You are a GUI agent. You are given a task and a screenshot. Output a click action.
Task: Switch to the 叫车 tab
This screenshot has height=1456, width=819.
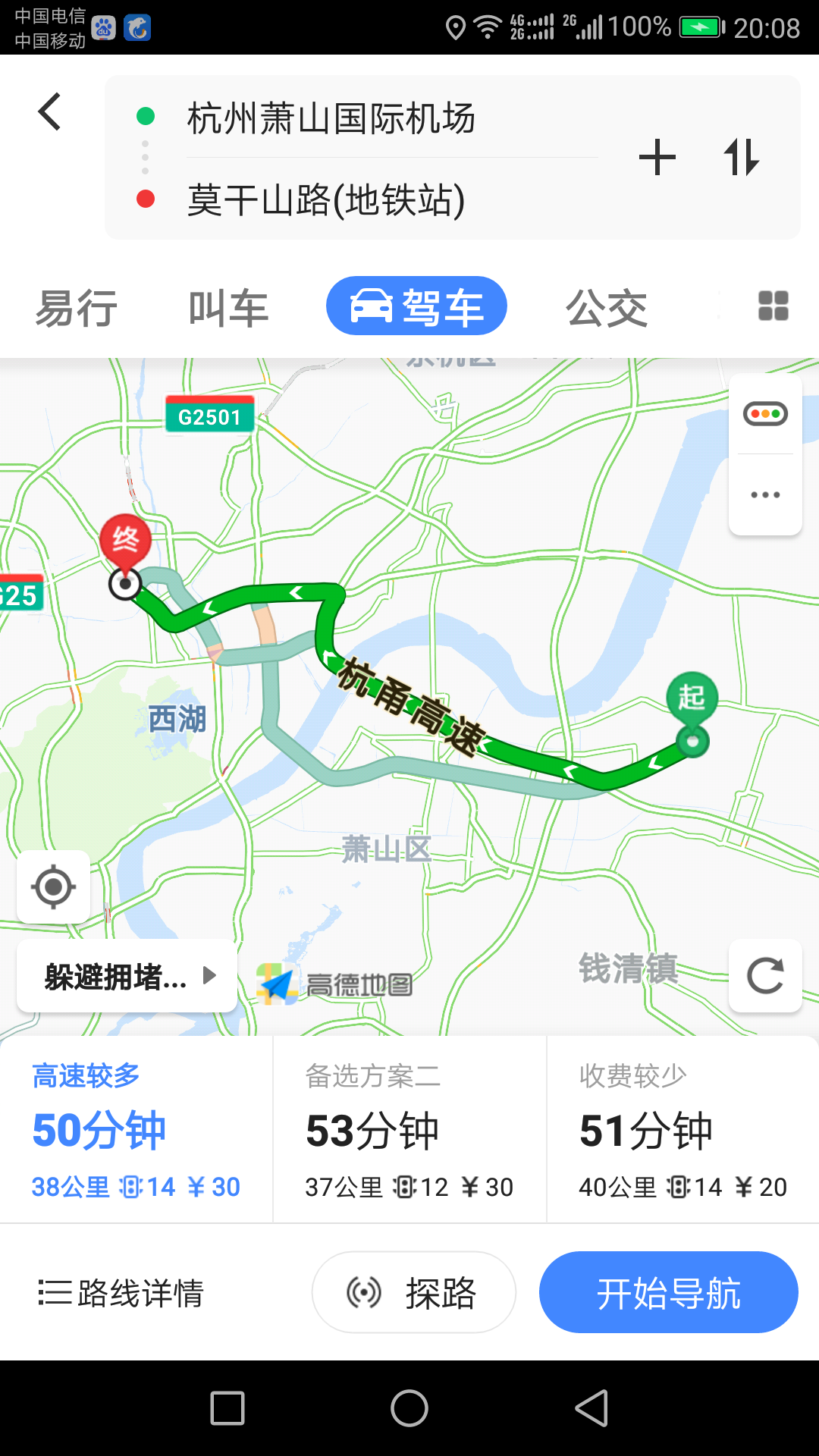point(228,308)
